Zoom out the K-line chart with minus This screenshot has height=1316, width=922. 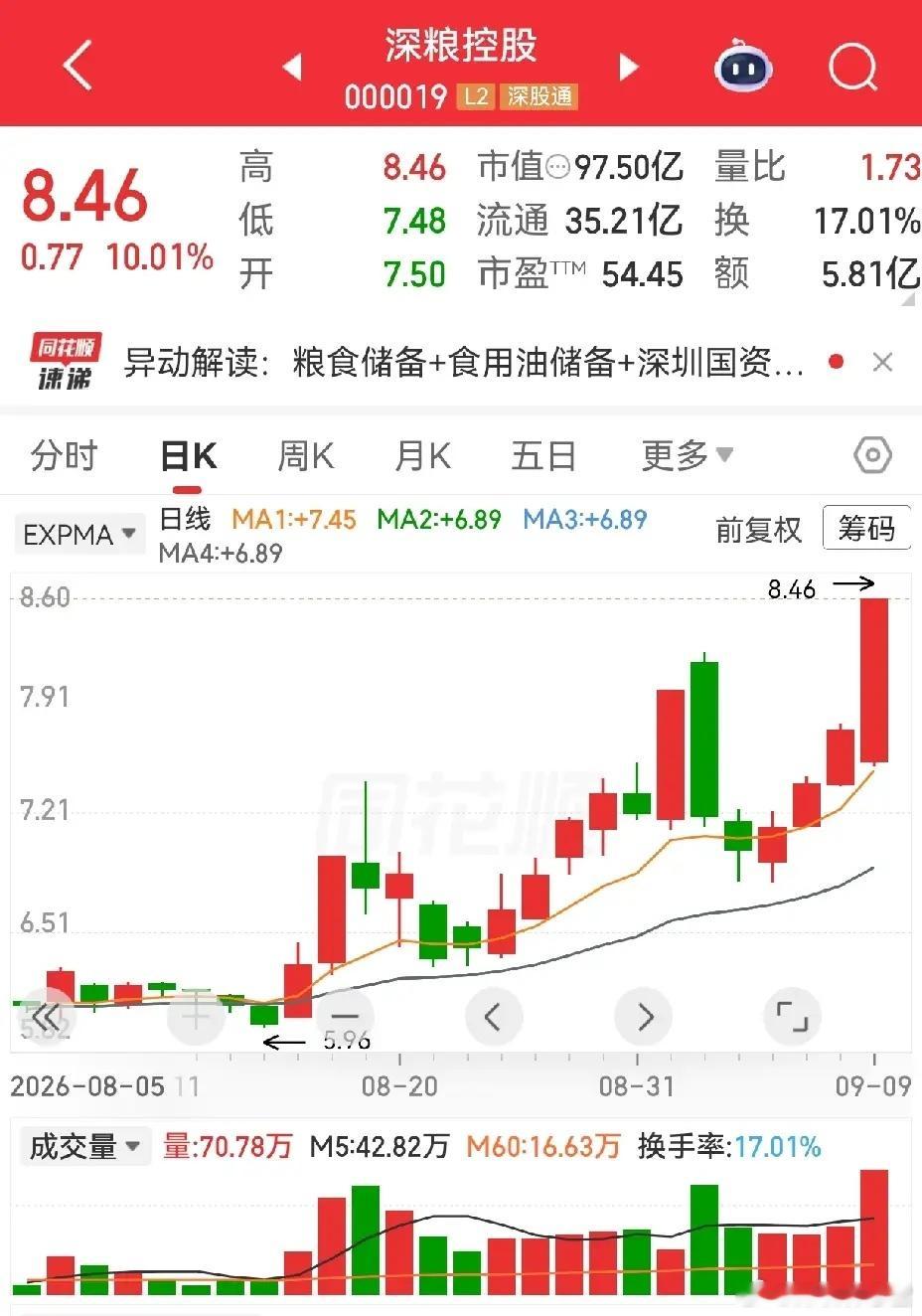pyautogui.click(x=345, y=1016)
